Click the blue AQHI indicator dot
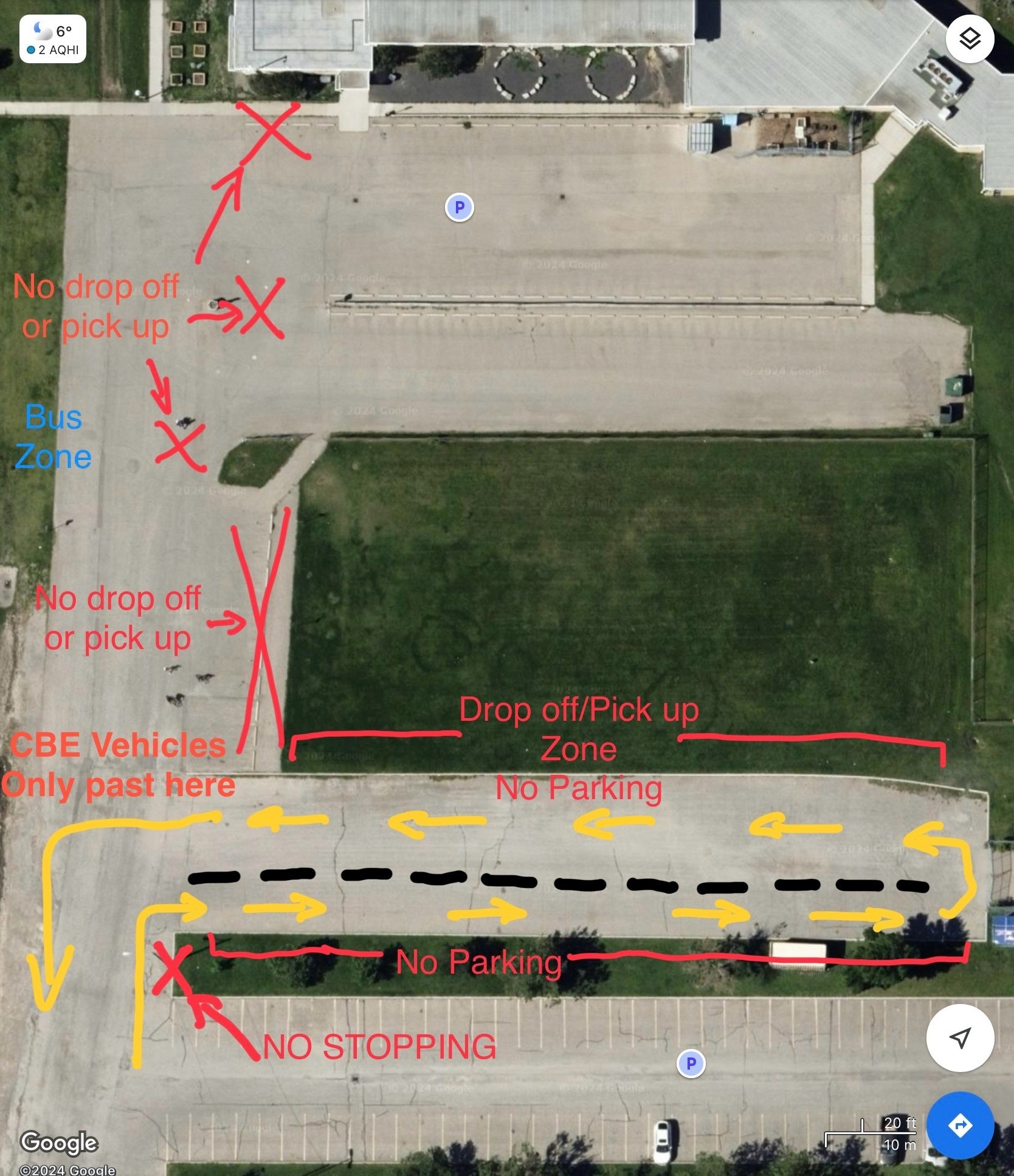The height and width of the screenshot is (1176, 1014). point(30,50)
